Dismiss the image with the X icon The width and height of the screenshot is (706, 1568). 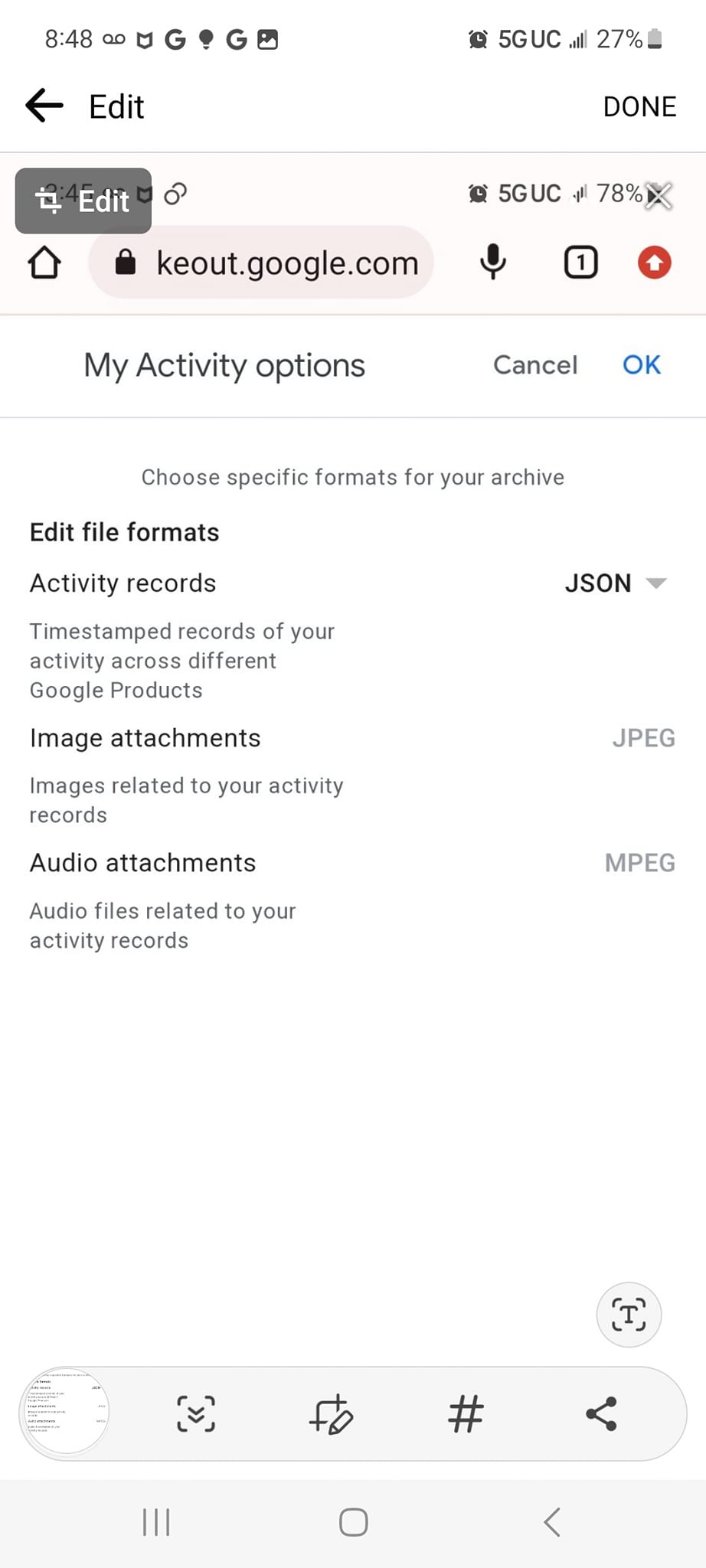[658, 196]
